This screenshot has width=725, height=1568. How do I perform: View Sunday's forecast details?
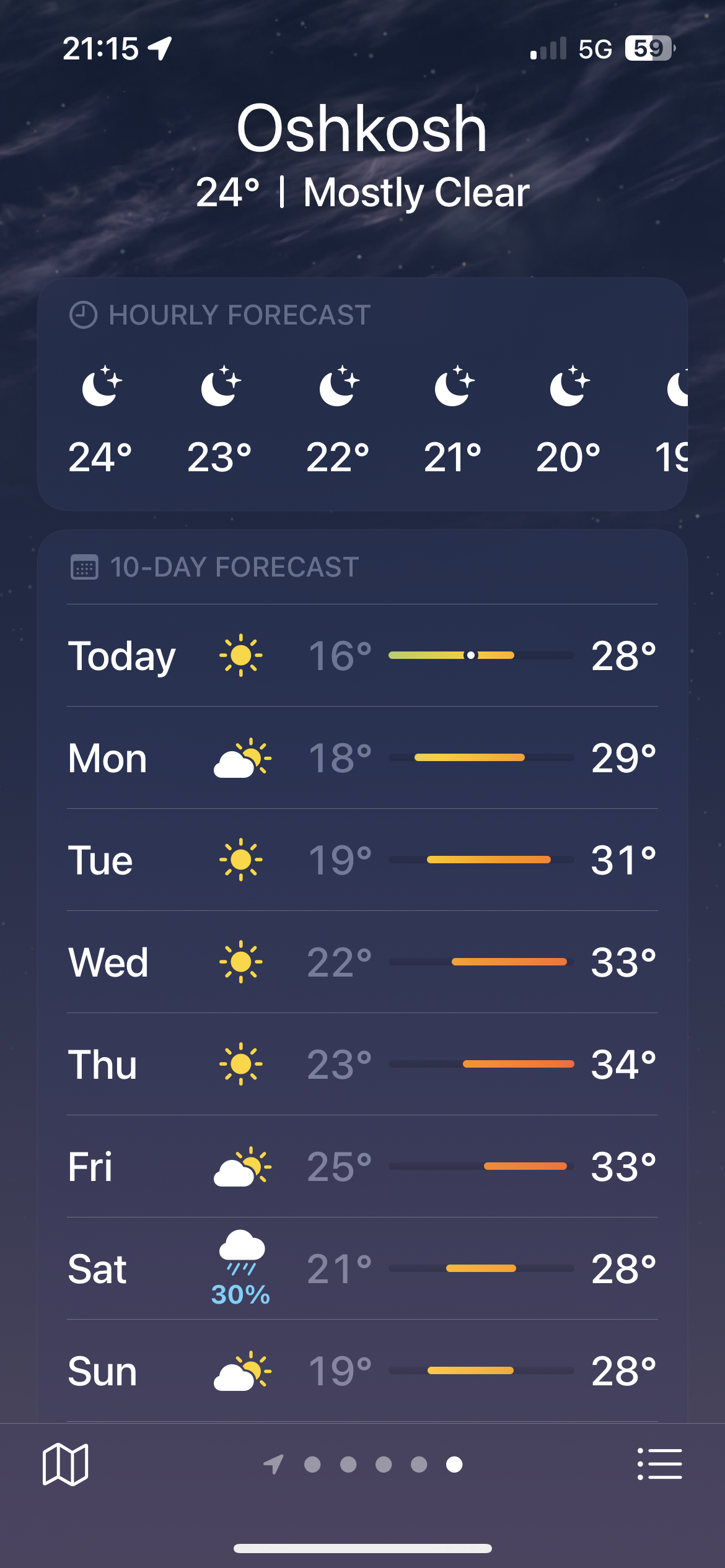click(362, 1371)
